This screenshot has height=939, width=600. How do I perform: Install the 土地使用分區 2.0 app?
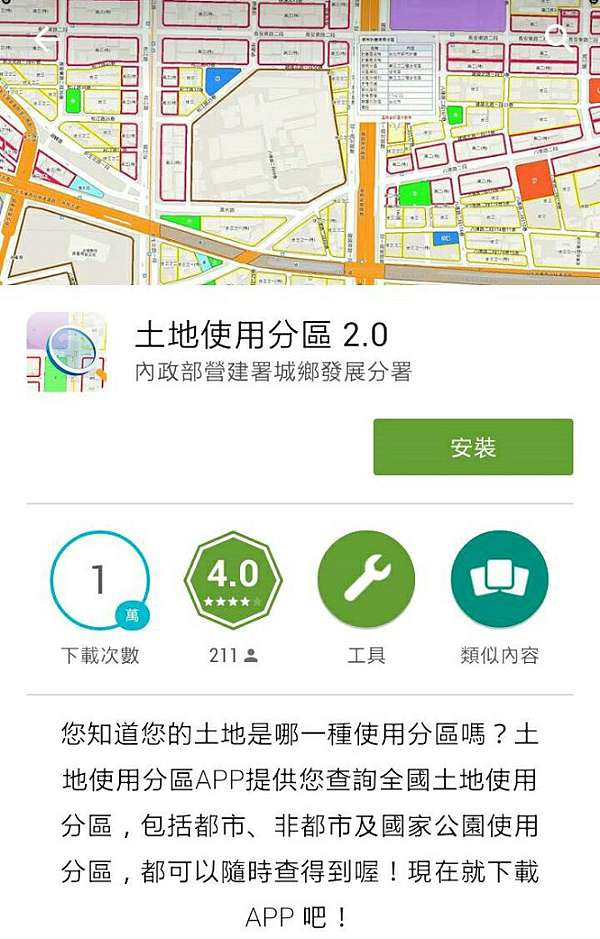pos(473,447)
